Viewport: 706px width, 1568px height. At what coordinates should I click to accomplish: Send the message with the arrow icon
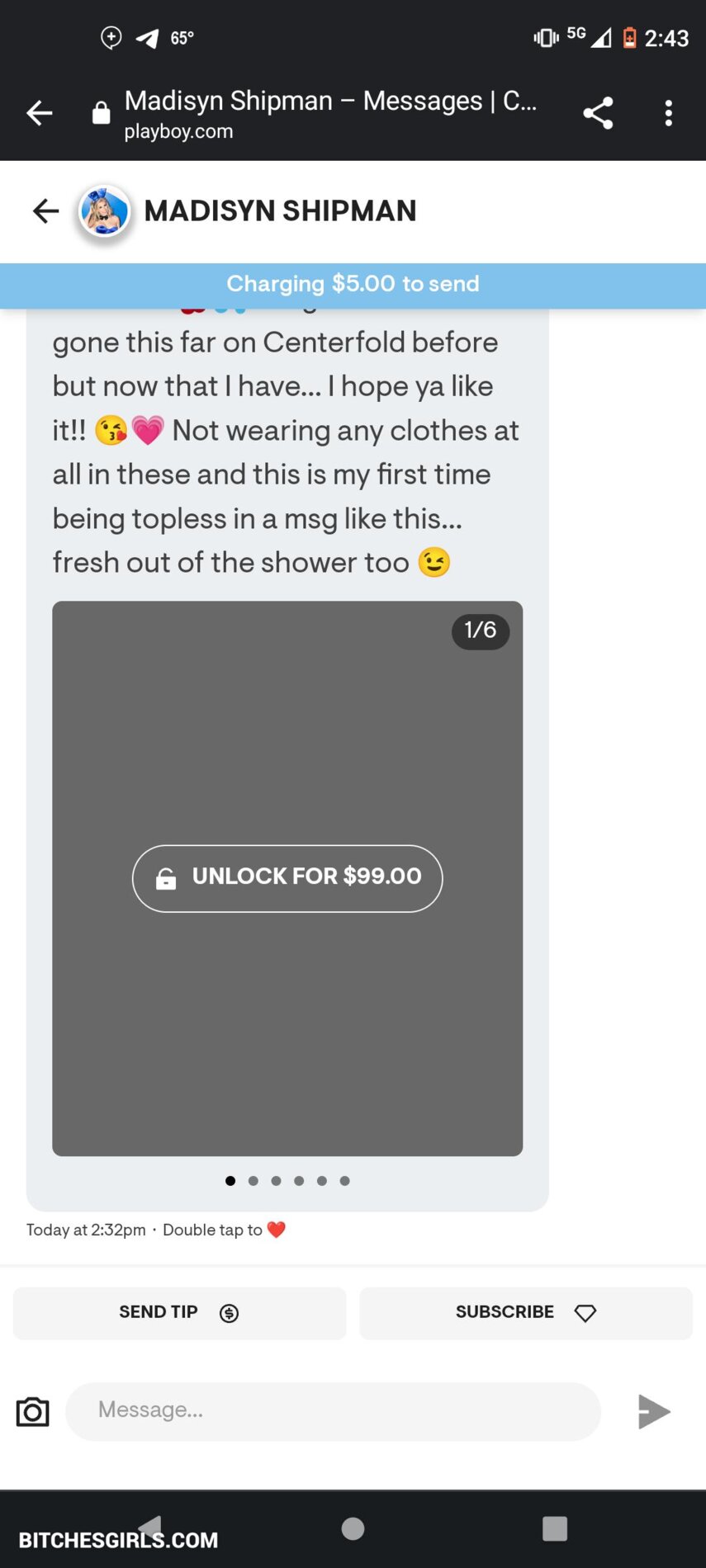654,1411
